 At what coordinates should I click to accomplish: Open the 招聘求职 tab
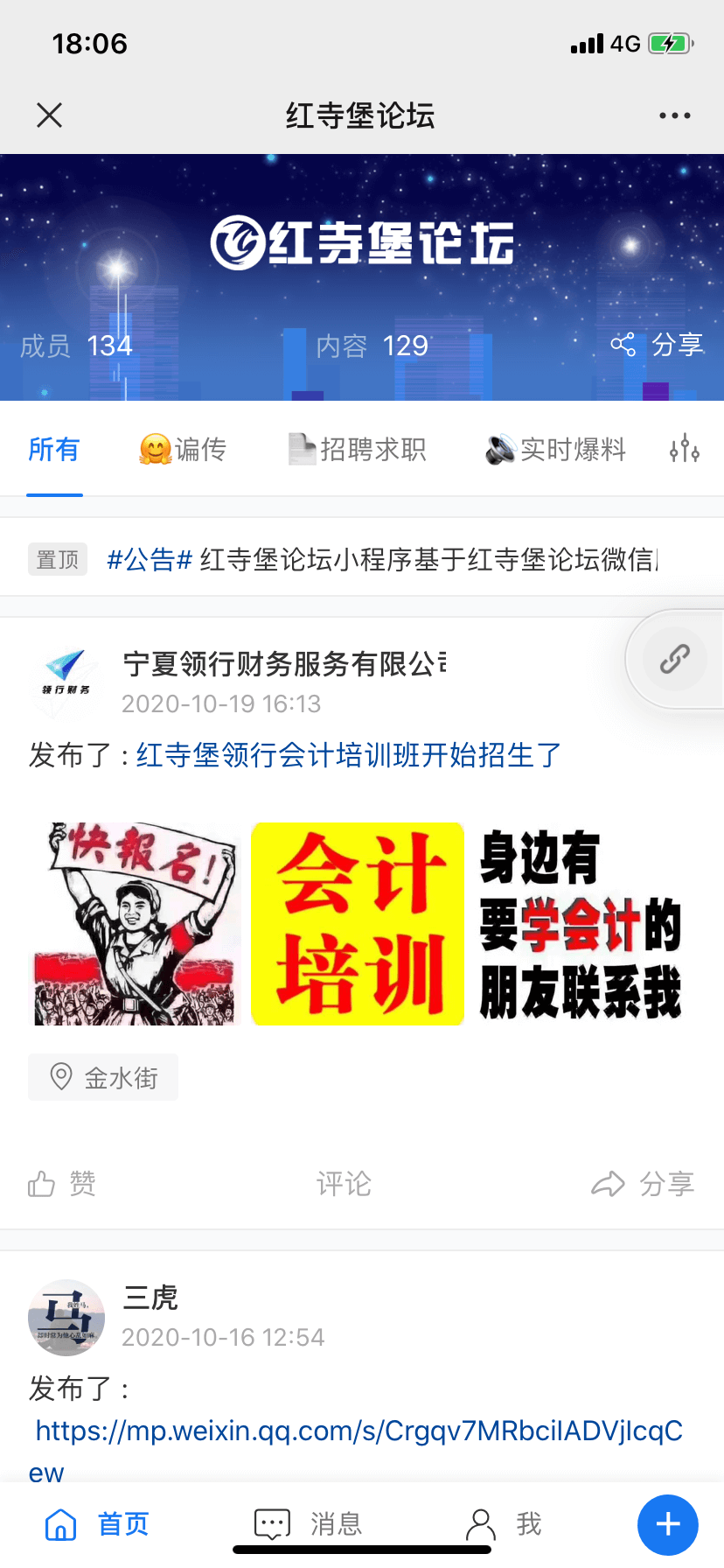pos(359,450)
